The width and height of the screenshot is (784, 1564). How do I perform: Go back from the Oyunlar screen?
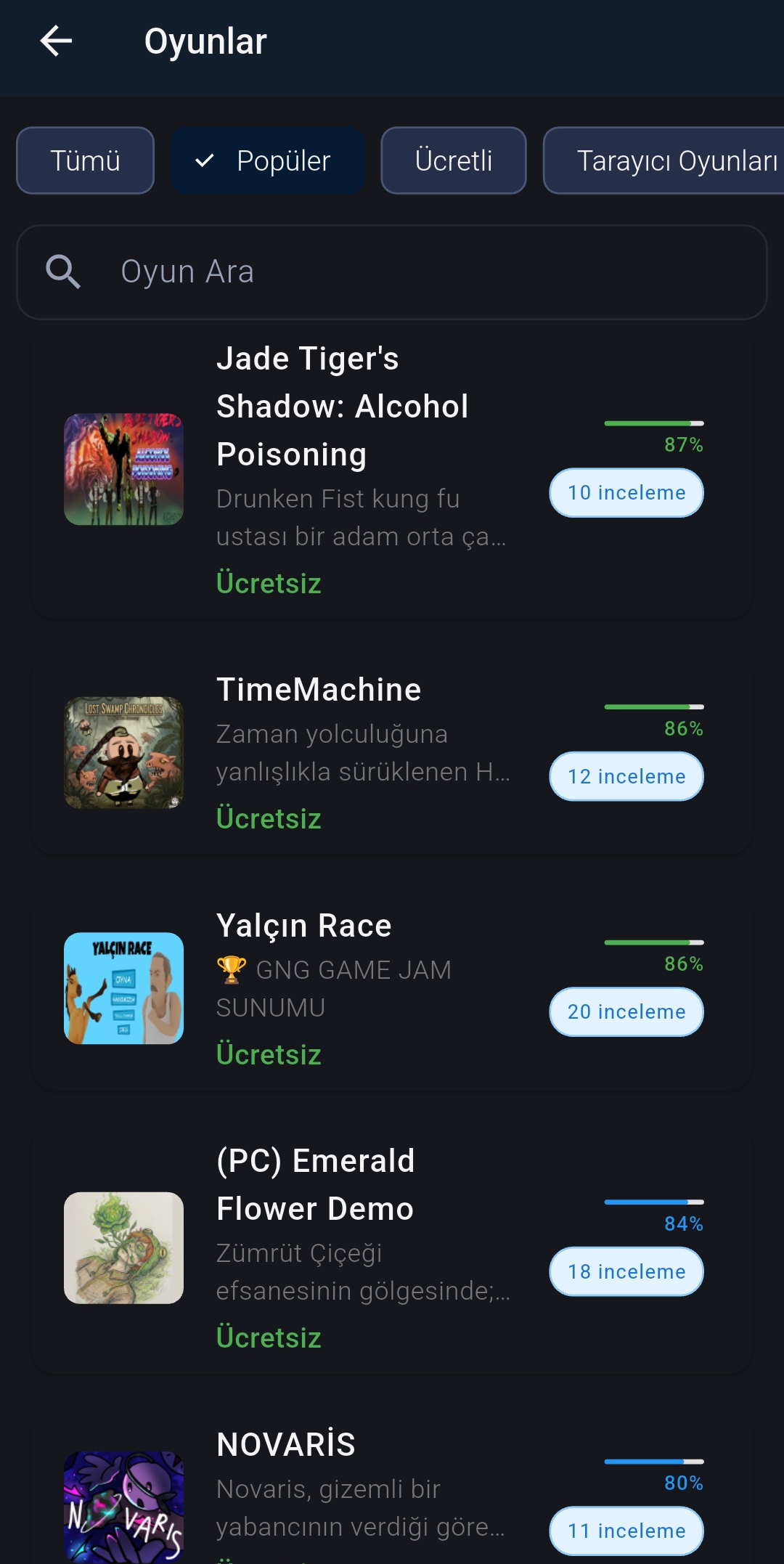tap(56, 41)
